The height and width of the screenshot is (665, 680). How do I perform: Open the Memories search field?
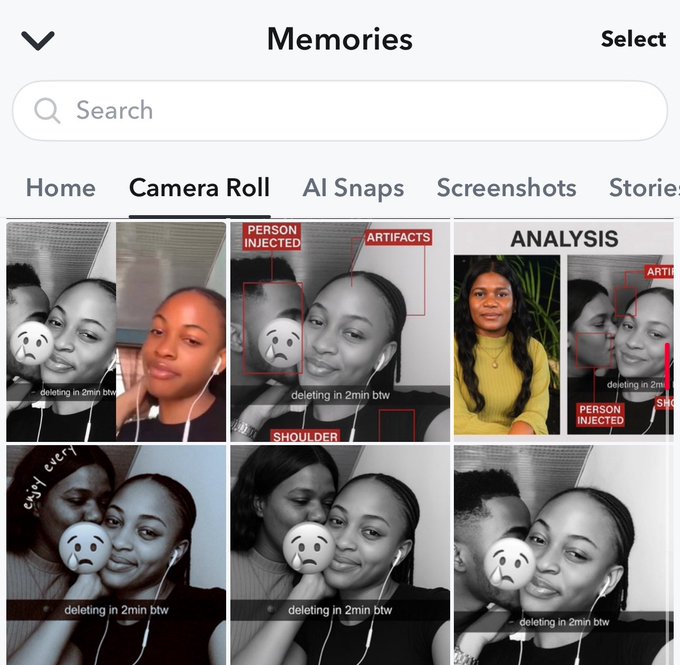click(x=339, y=110)
